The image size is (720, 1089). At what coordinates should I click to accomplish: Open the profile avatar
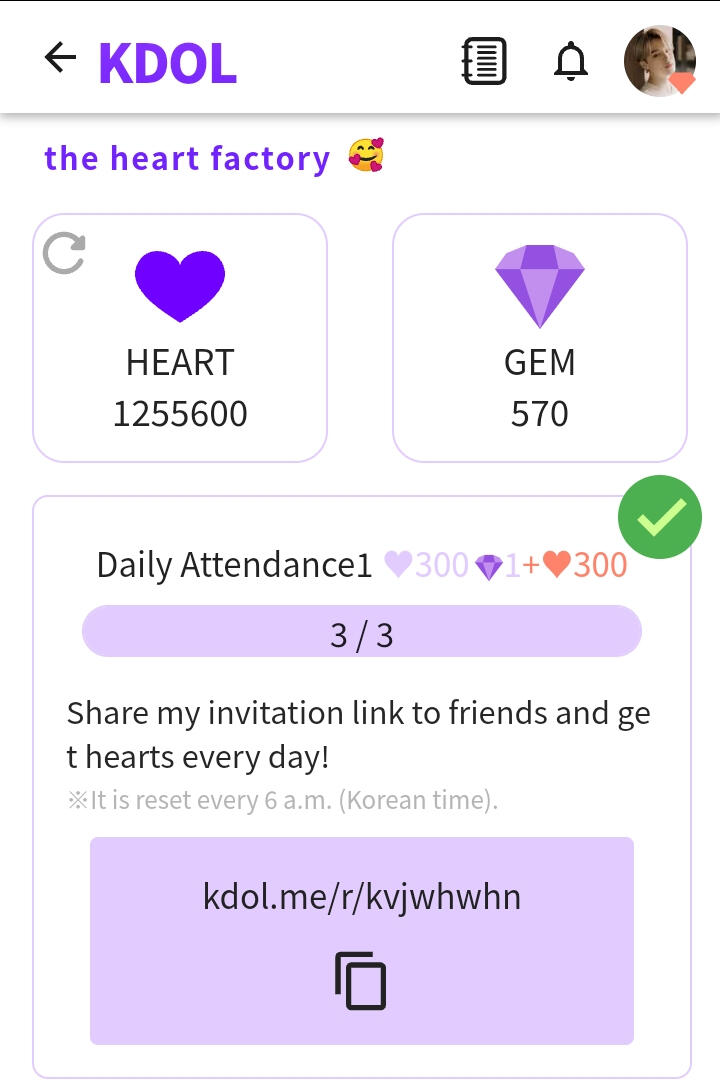click(x=659, y=60)
